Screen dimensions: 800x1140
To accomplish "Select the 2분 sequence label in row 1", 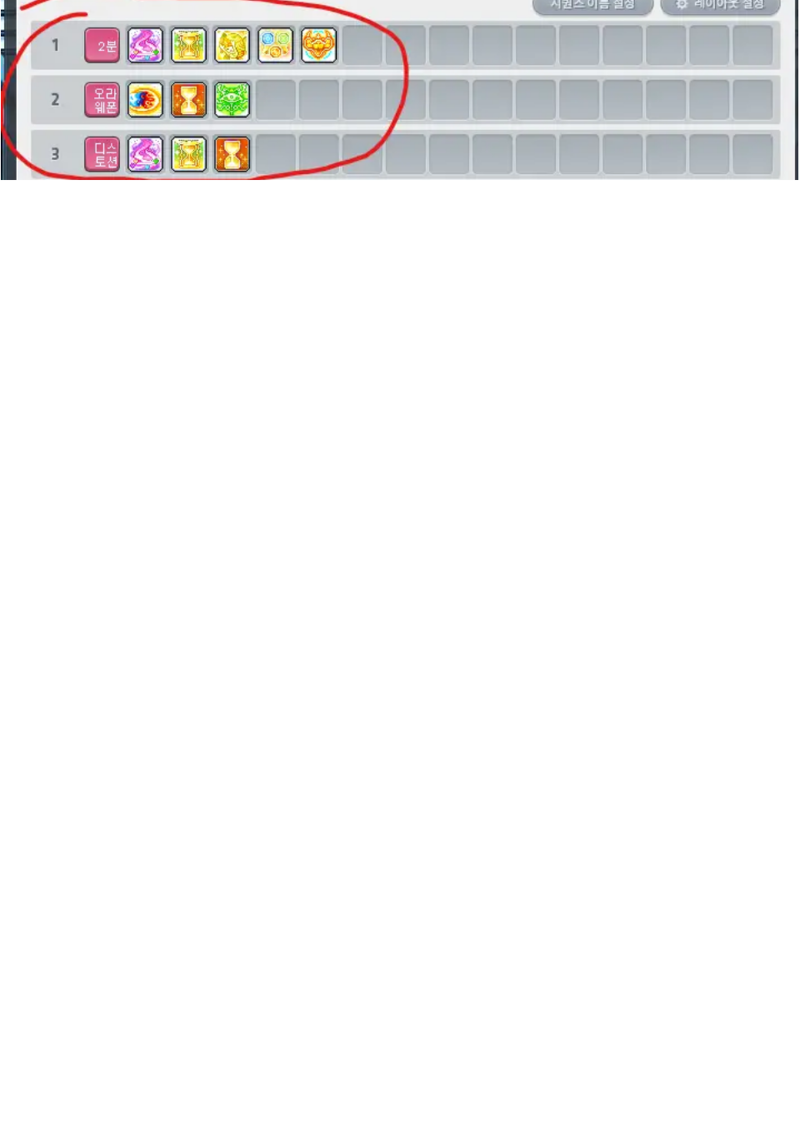I will pyautogui.click(x=102, y=45).
